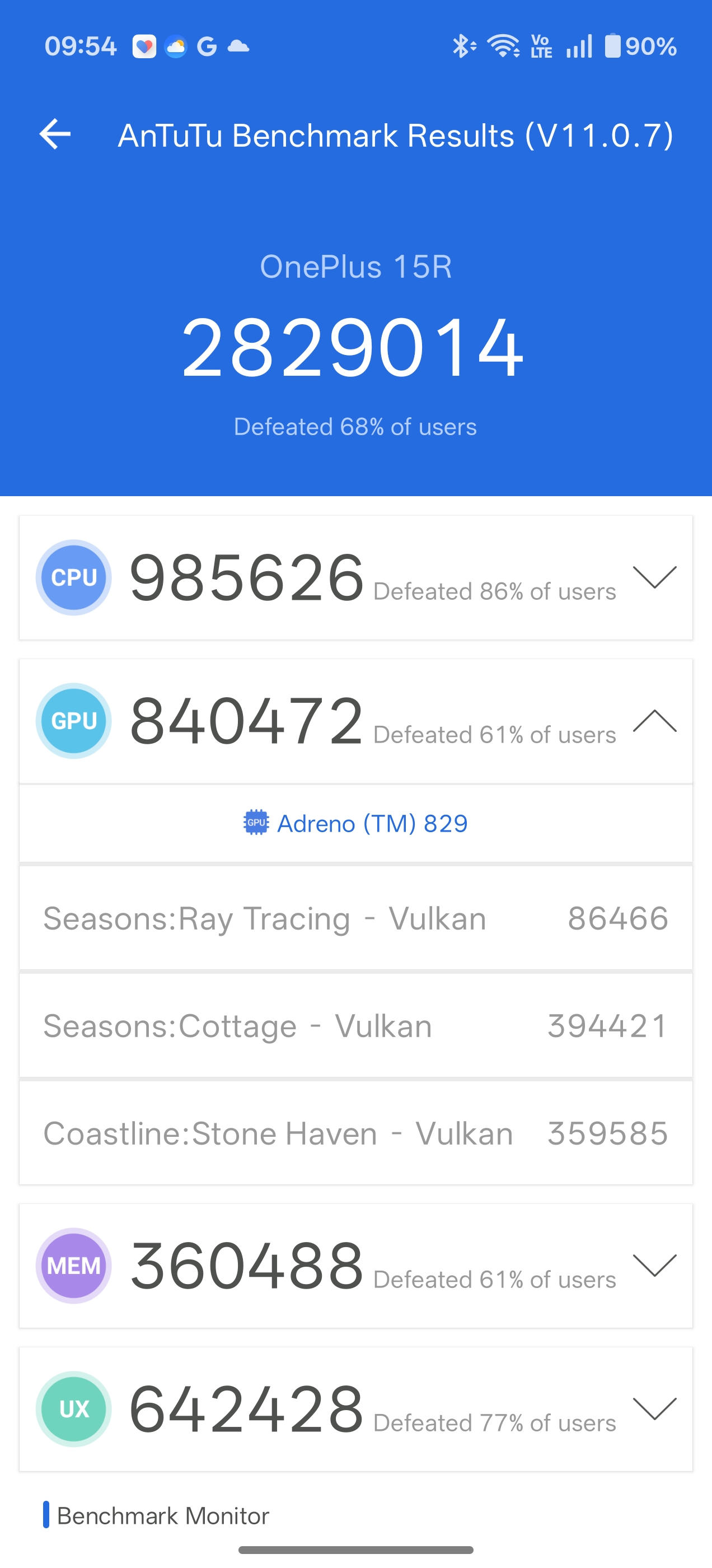Expand the UX score breakdown
Viewport: 712px width, 1568px height.
[x=654, y=1408]
